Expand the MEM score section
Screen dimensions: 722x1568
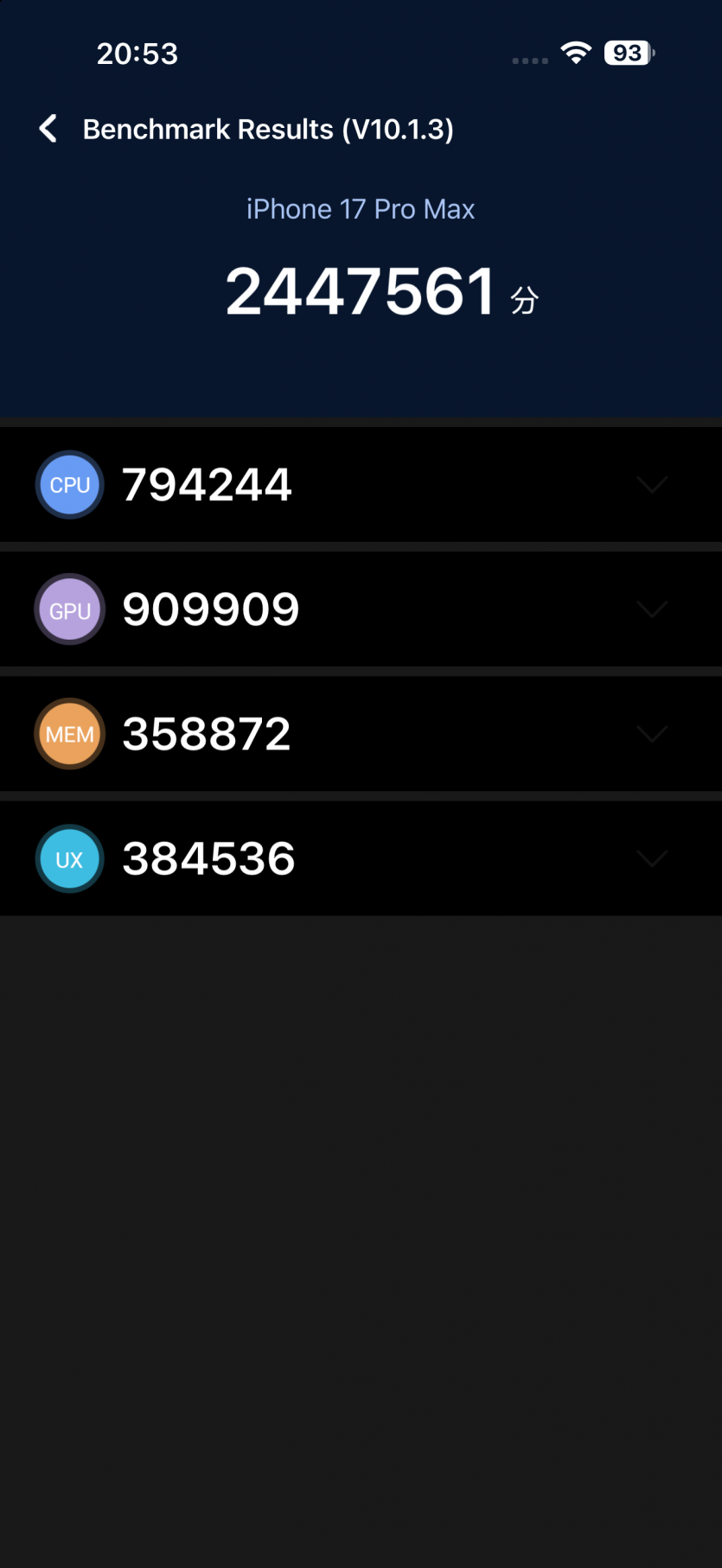651,734
